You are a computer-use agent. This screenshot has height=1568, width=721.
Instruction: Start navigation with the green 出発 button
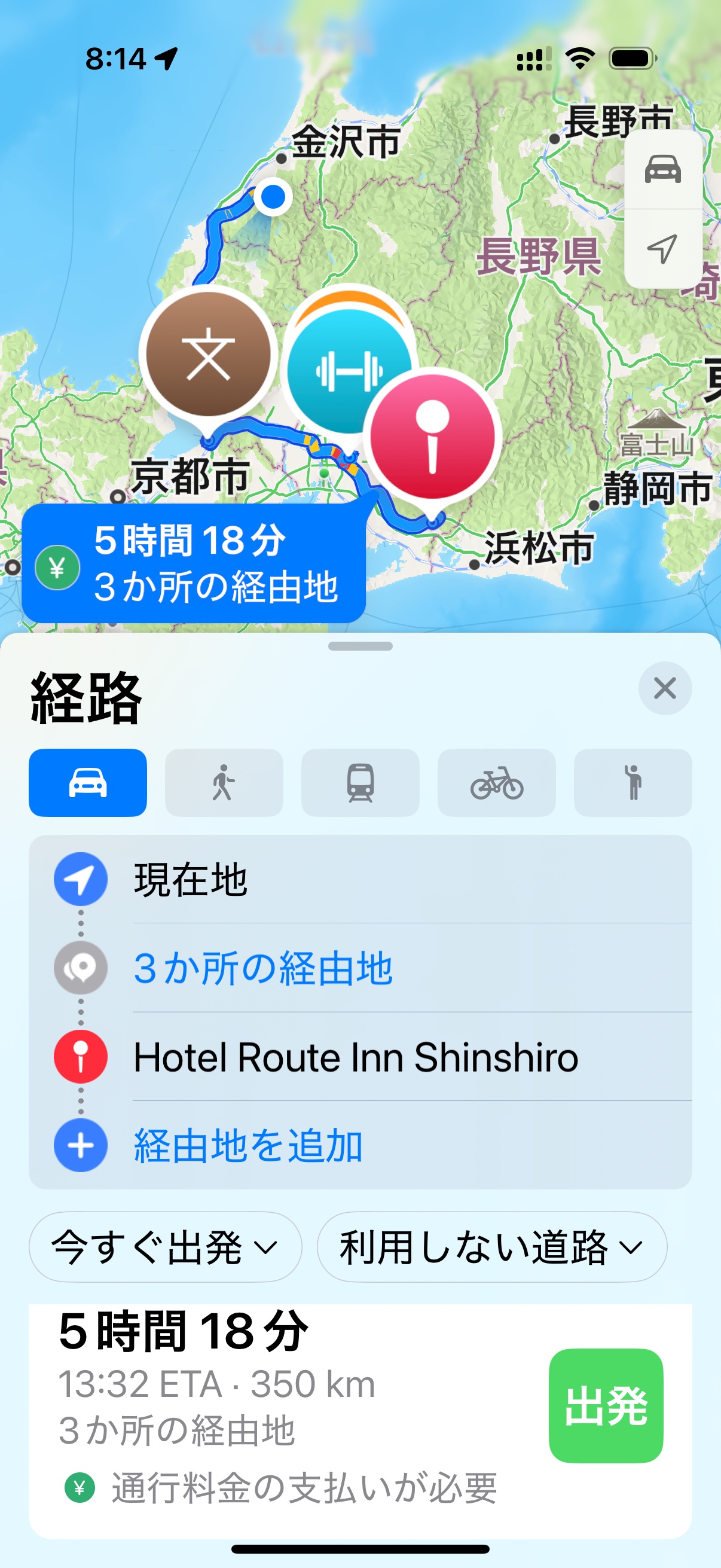(x=606, y=1405)
